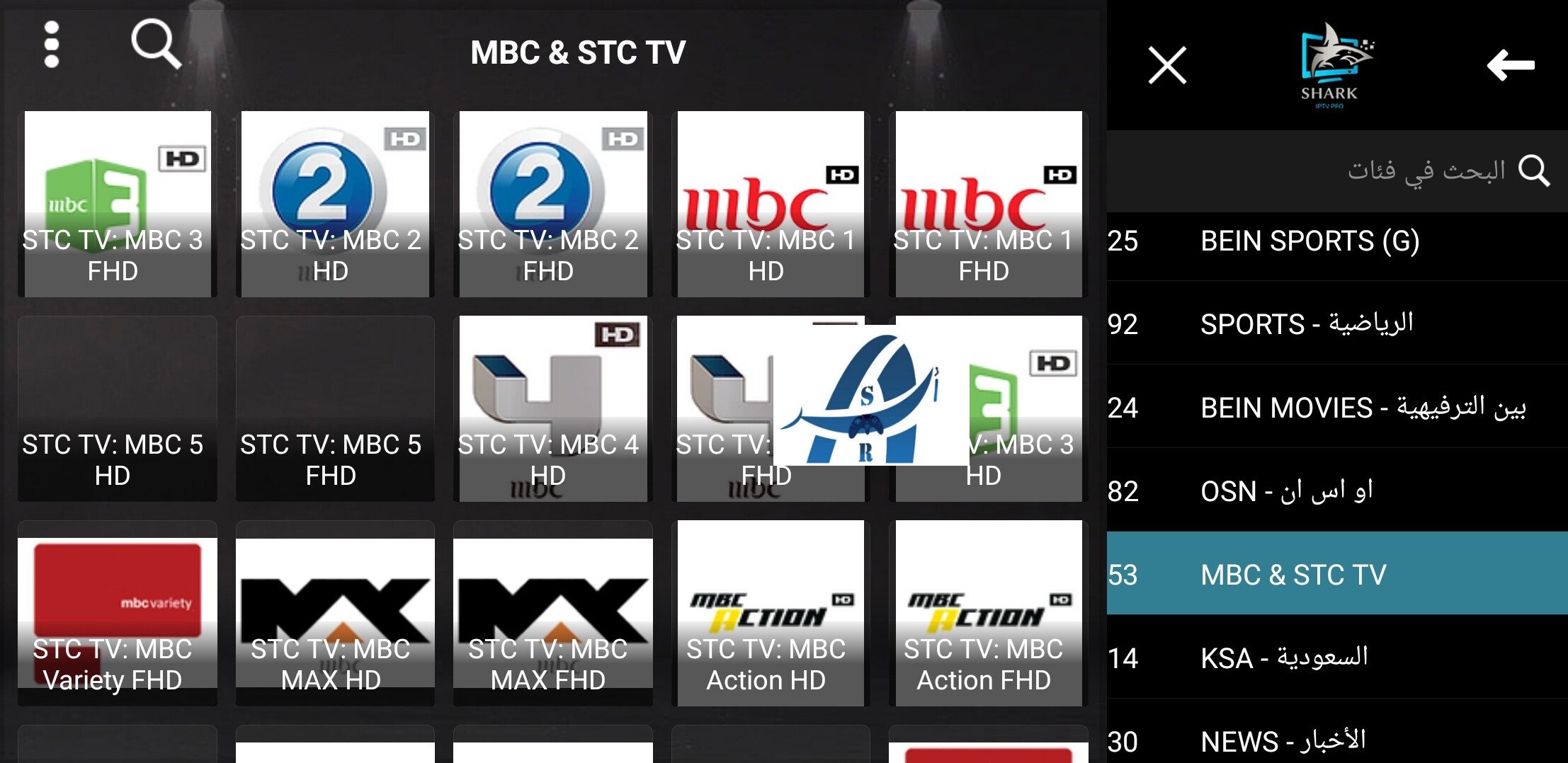1568x763 pixels.
Task: Play STC TV: MBC 4 HD
Action: (x=552, y=408)
